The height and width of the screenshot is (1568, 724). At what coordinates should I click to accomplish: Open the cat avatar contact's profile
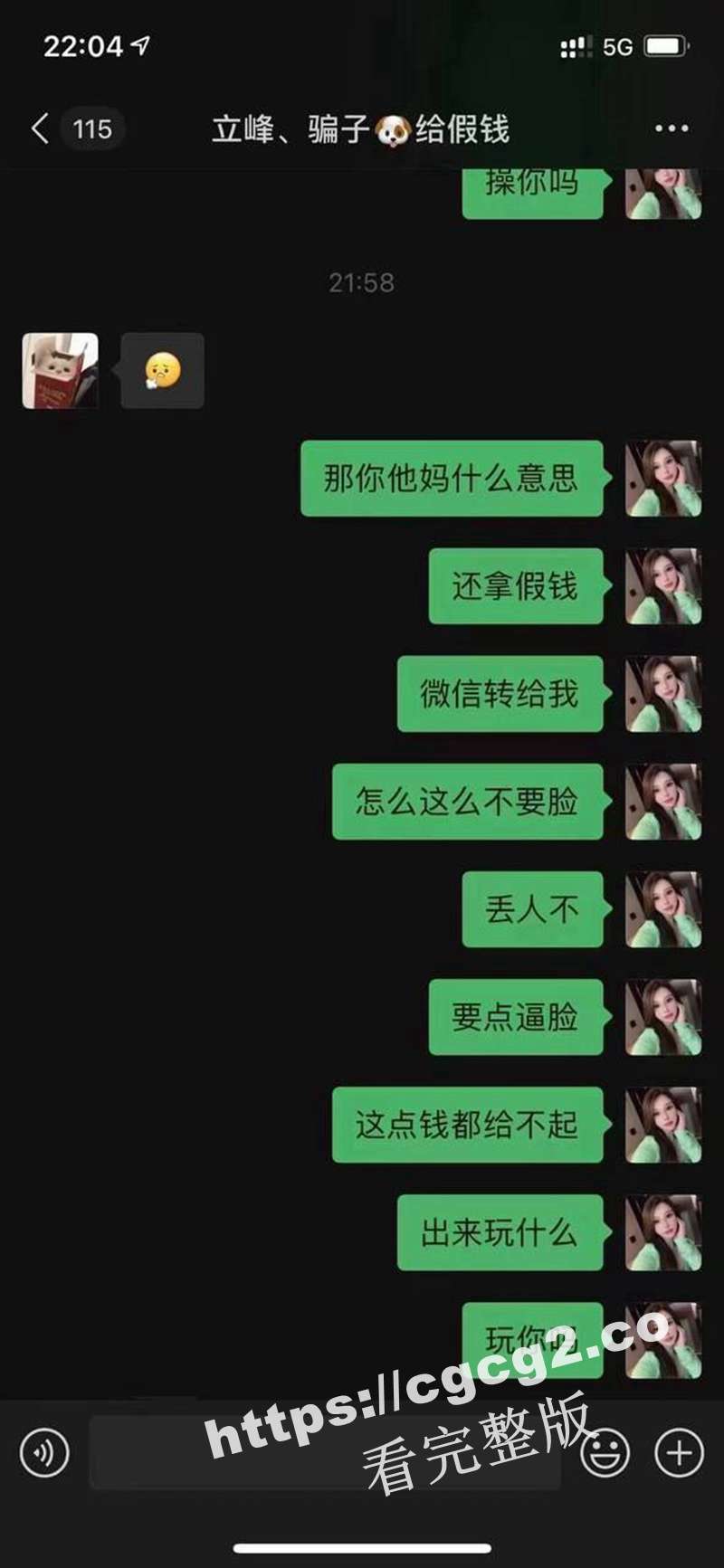60,371
